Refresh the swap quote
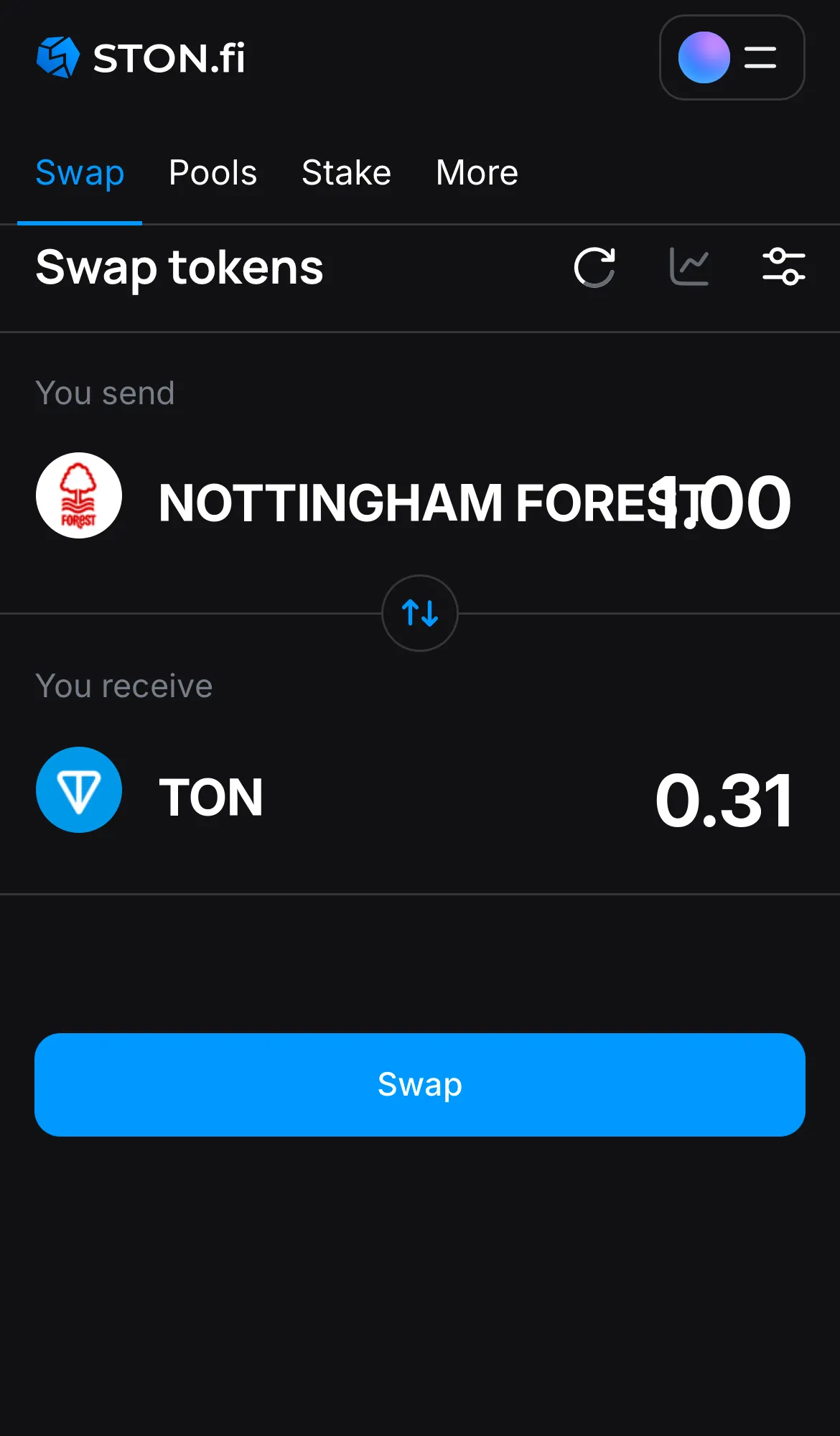Screen dimensions: 840x1436 coord(594,266)
